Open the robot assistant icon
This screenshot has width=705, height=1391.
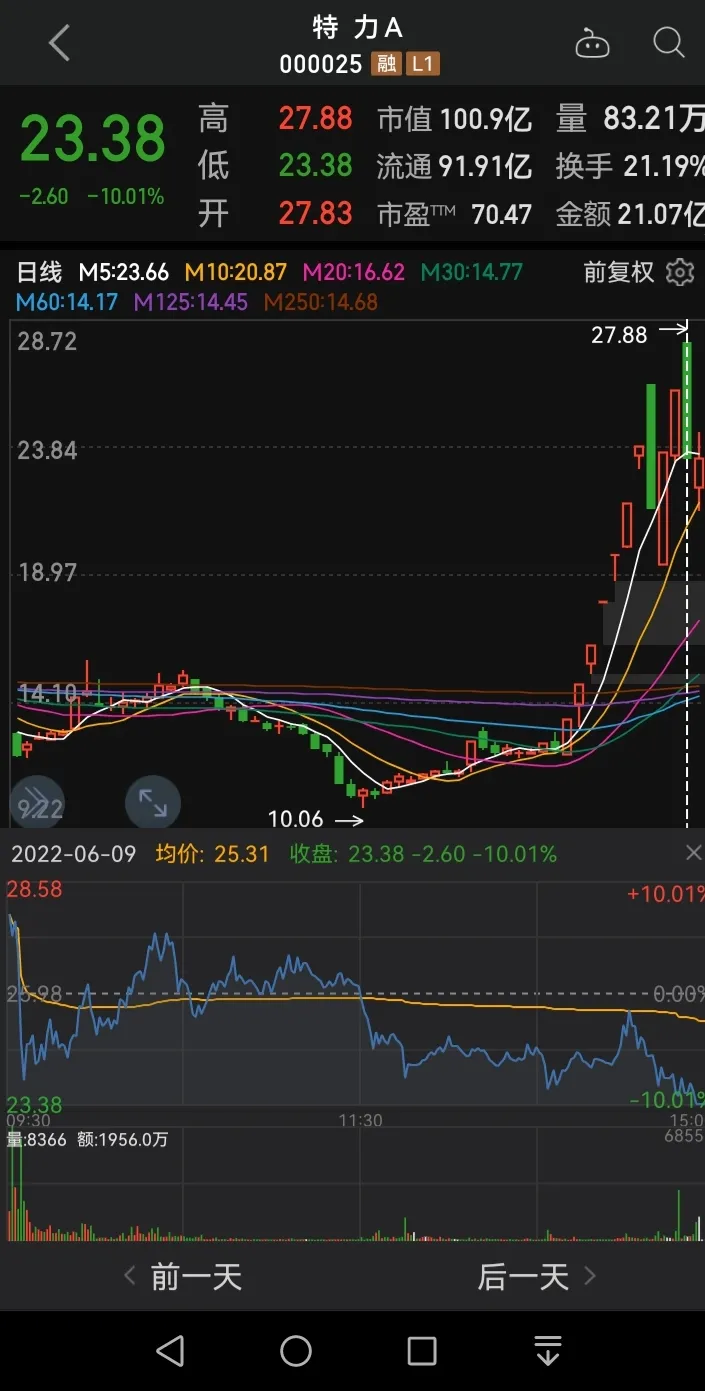click(x=592, y=43)
